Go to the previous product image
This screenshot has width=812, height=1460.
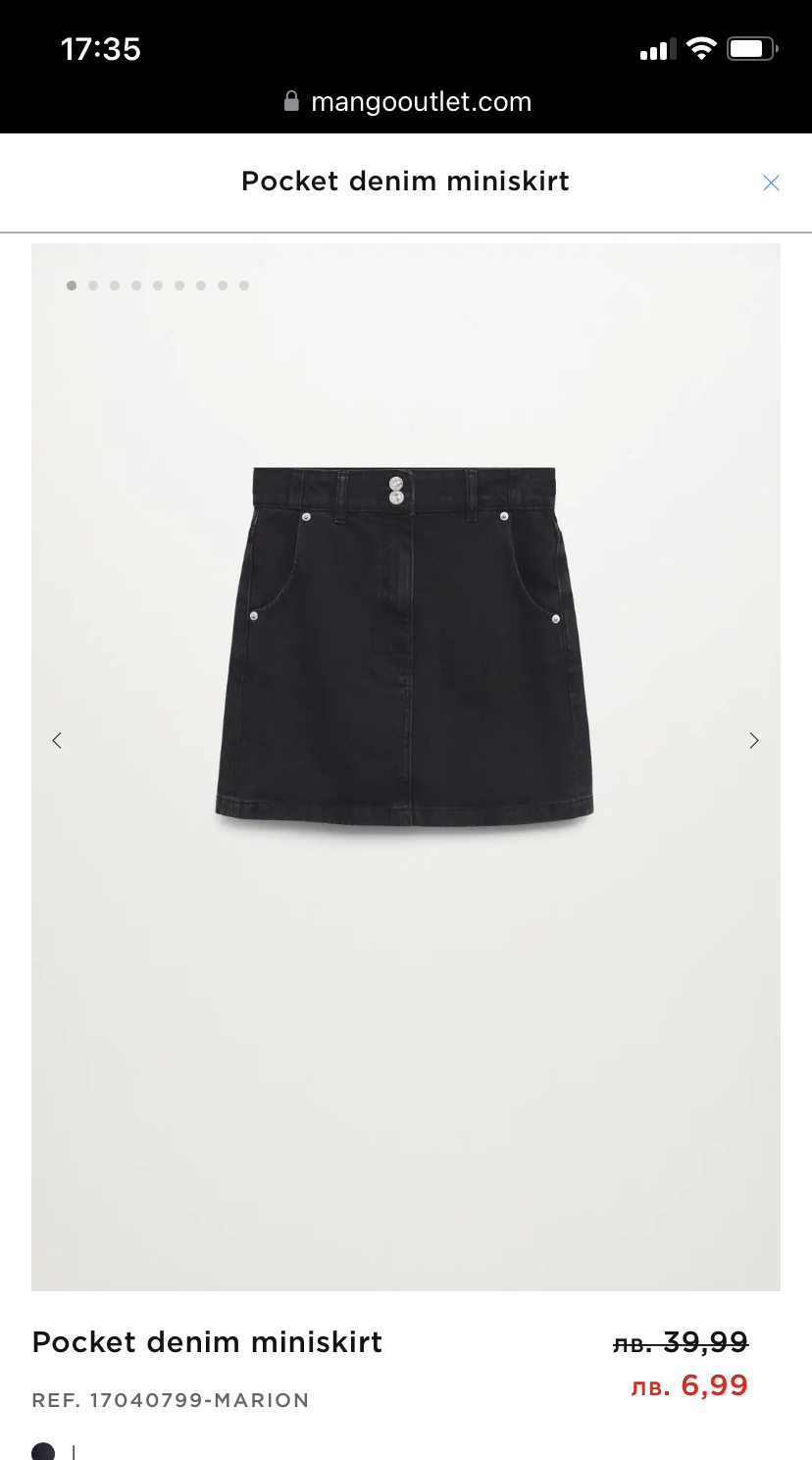(57, 741)
